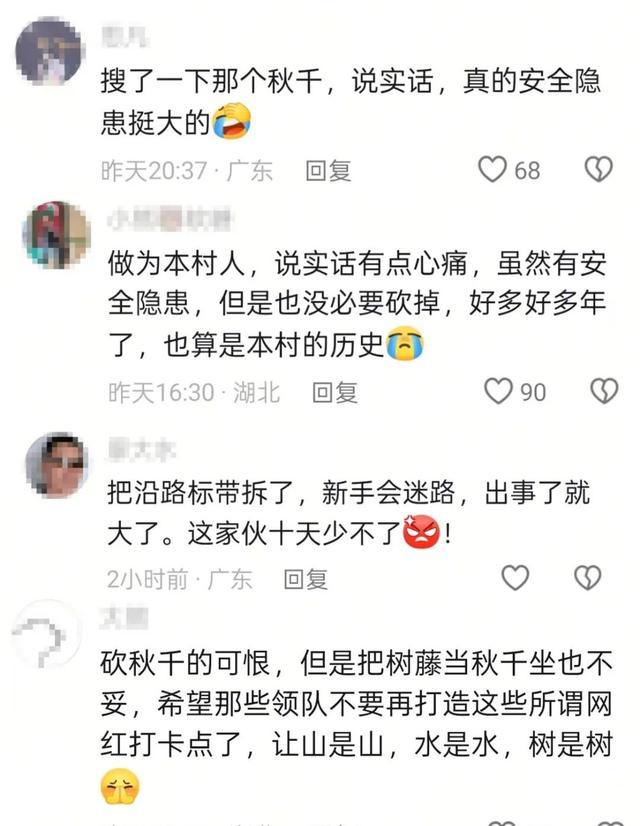Tap 回复 on the 昨天16:30 湖北 comment
640x826 pixels.
coord(335,392)
